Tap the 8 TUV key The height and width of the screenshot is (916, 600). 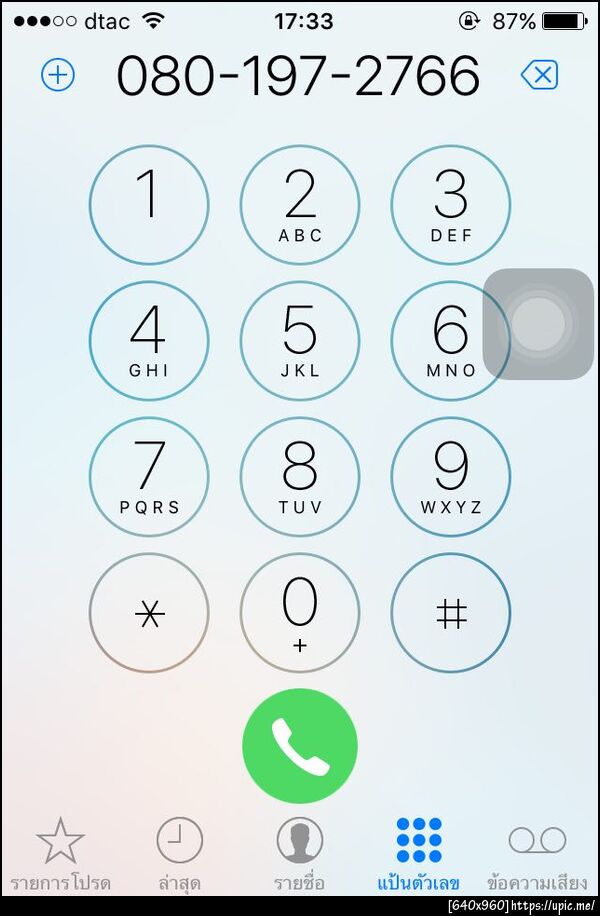point(300,476)
